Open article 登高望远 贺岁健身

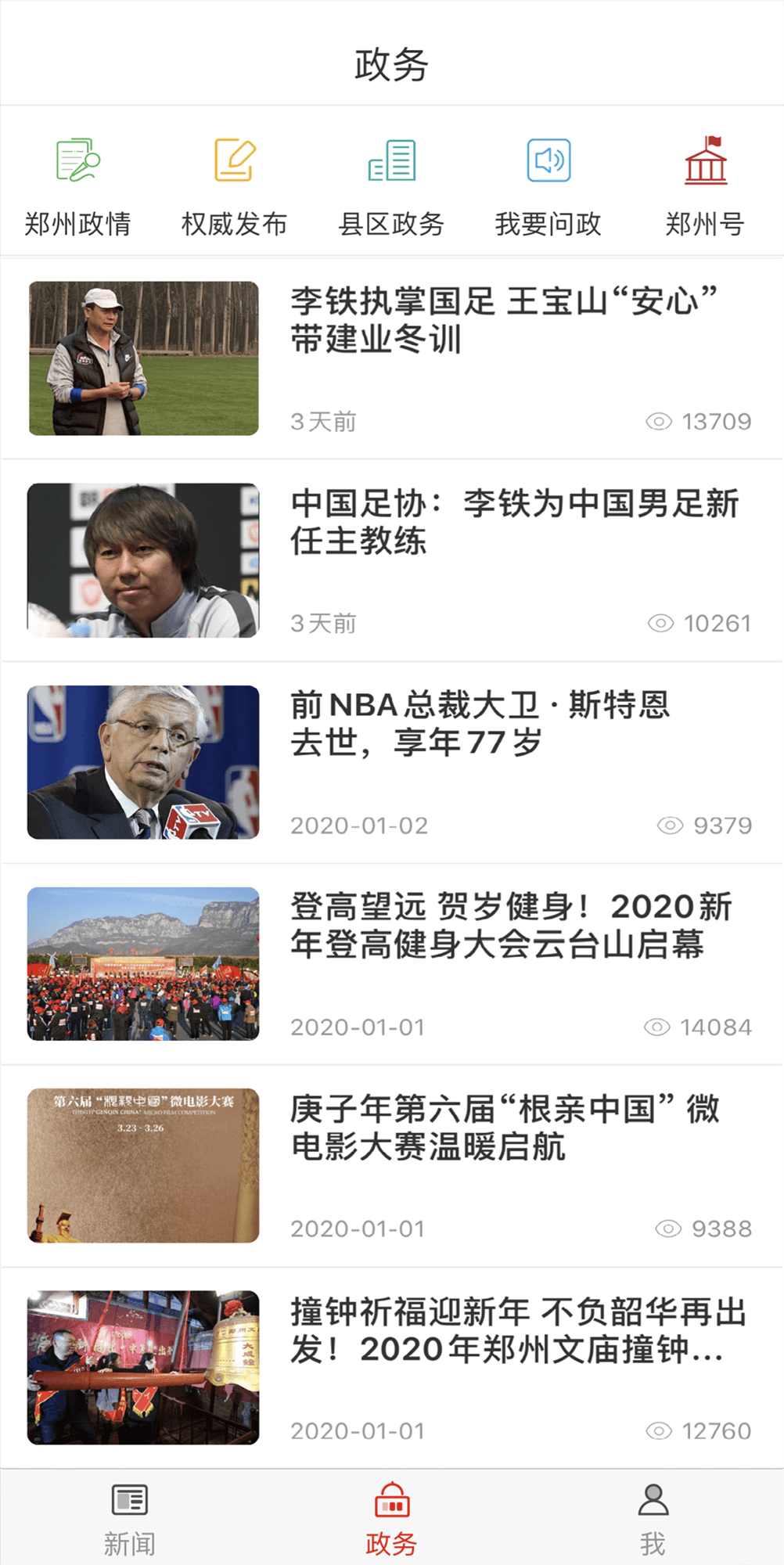(512, 930)
